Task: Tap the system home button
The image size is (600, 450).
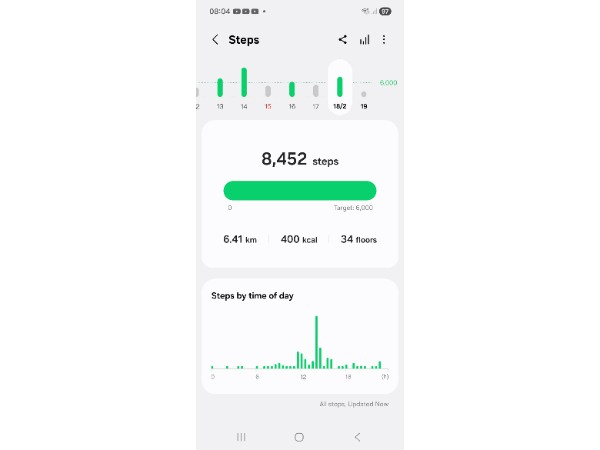Action: coord(299,437)
